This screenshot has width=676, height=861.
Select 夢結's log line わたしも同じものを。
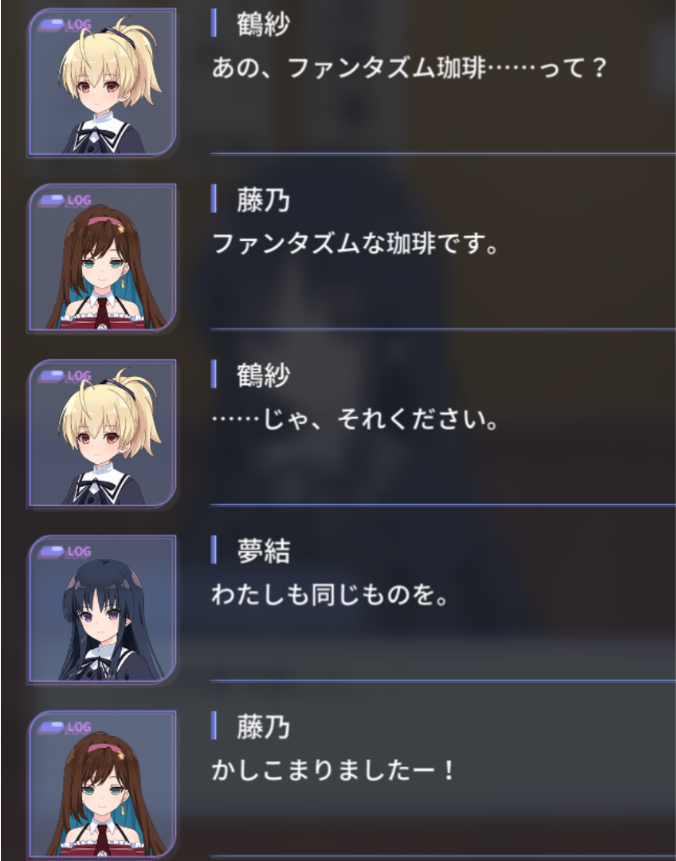pyautogui.click(x=330, y=596)
